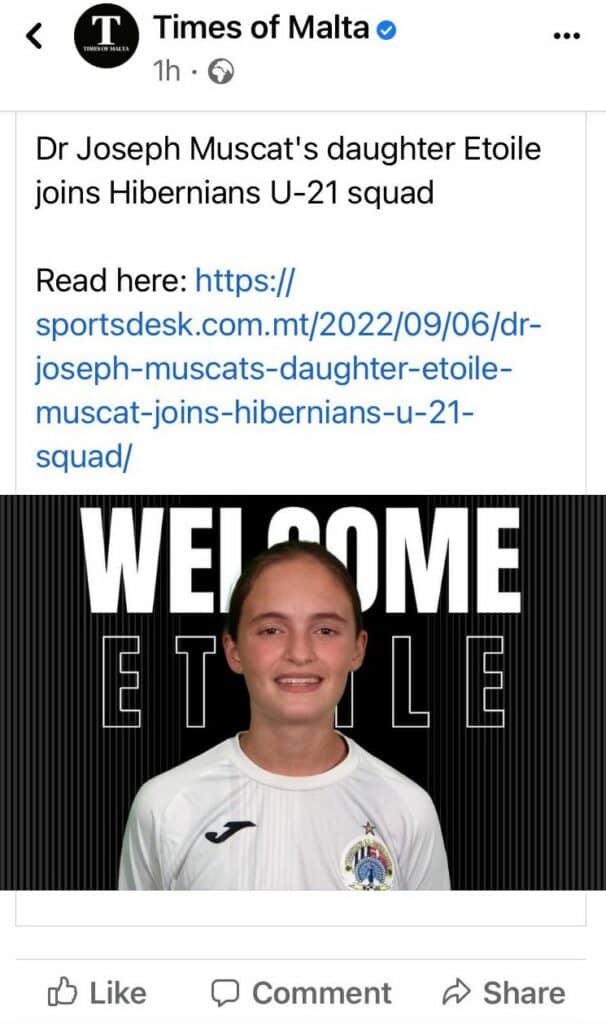Go back using the arrow
606x1024 pixels.
(35, 37)
